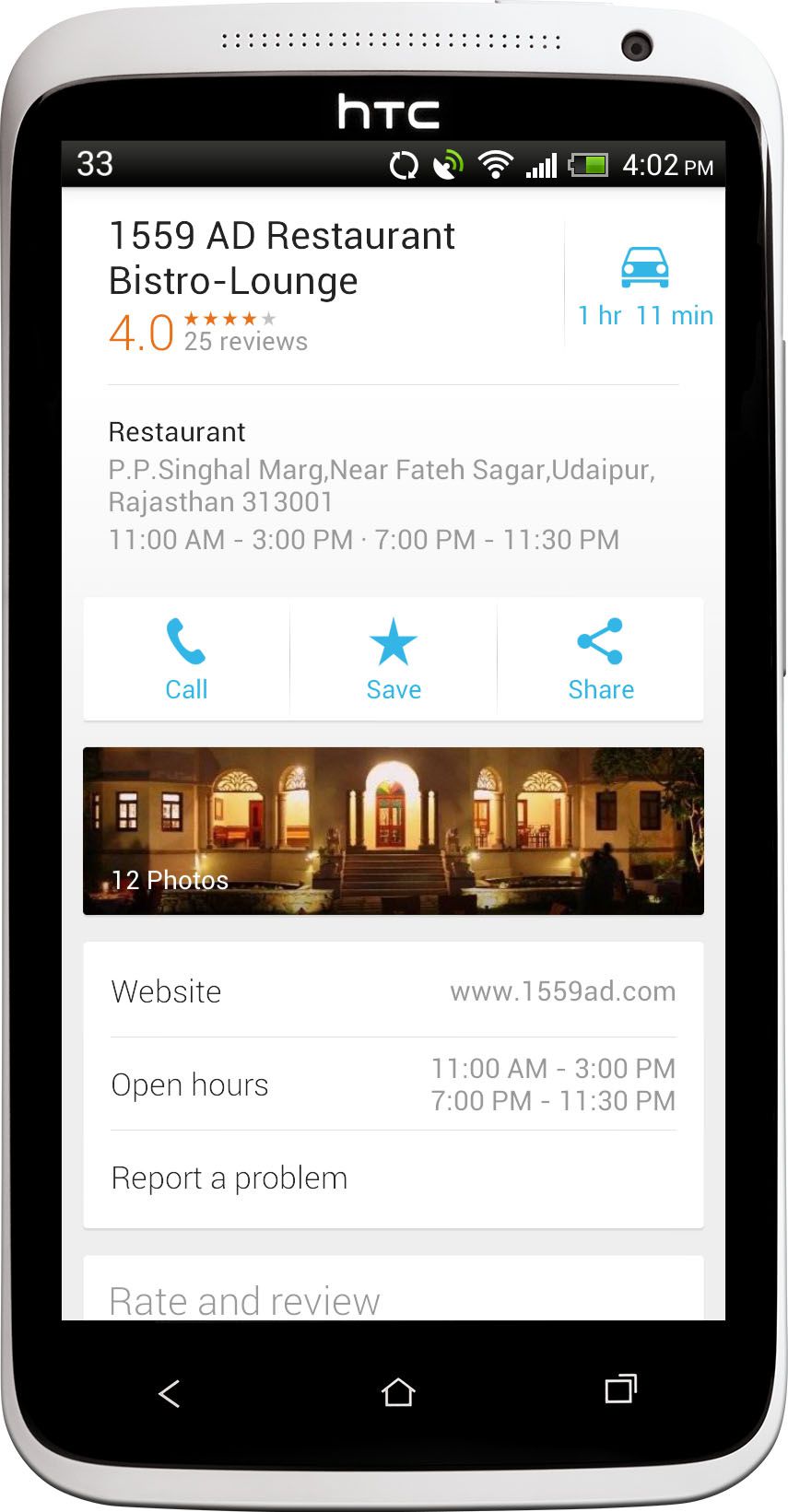Open the 12 Photos gallery
The width and height of the screenshot is (788, 1512).
click(x=394, y=831)
